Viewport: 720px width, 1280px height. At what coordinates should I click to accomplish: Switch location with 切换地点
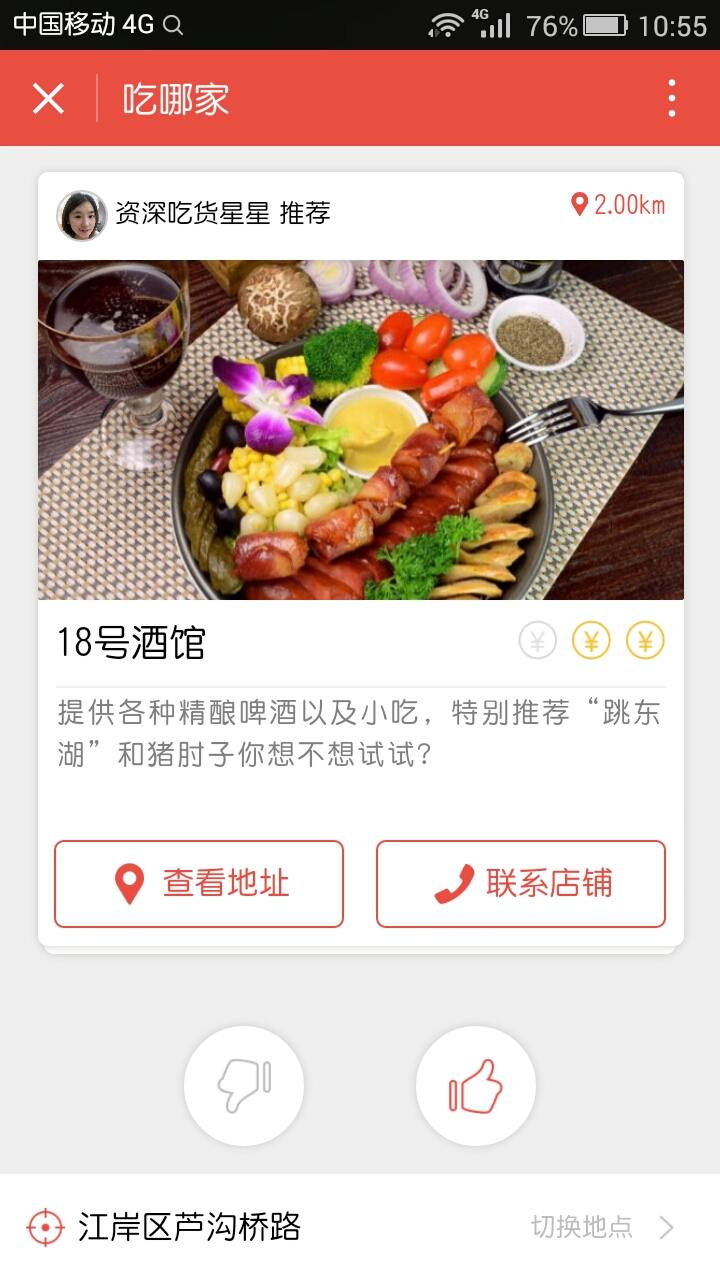point(602,1227)
